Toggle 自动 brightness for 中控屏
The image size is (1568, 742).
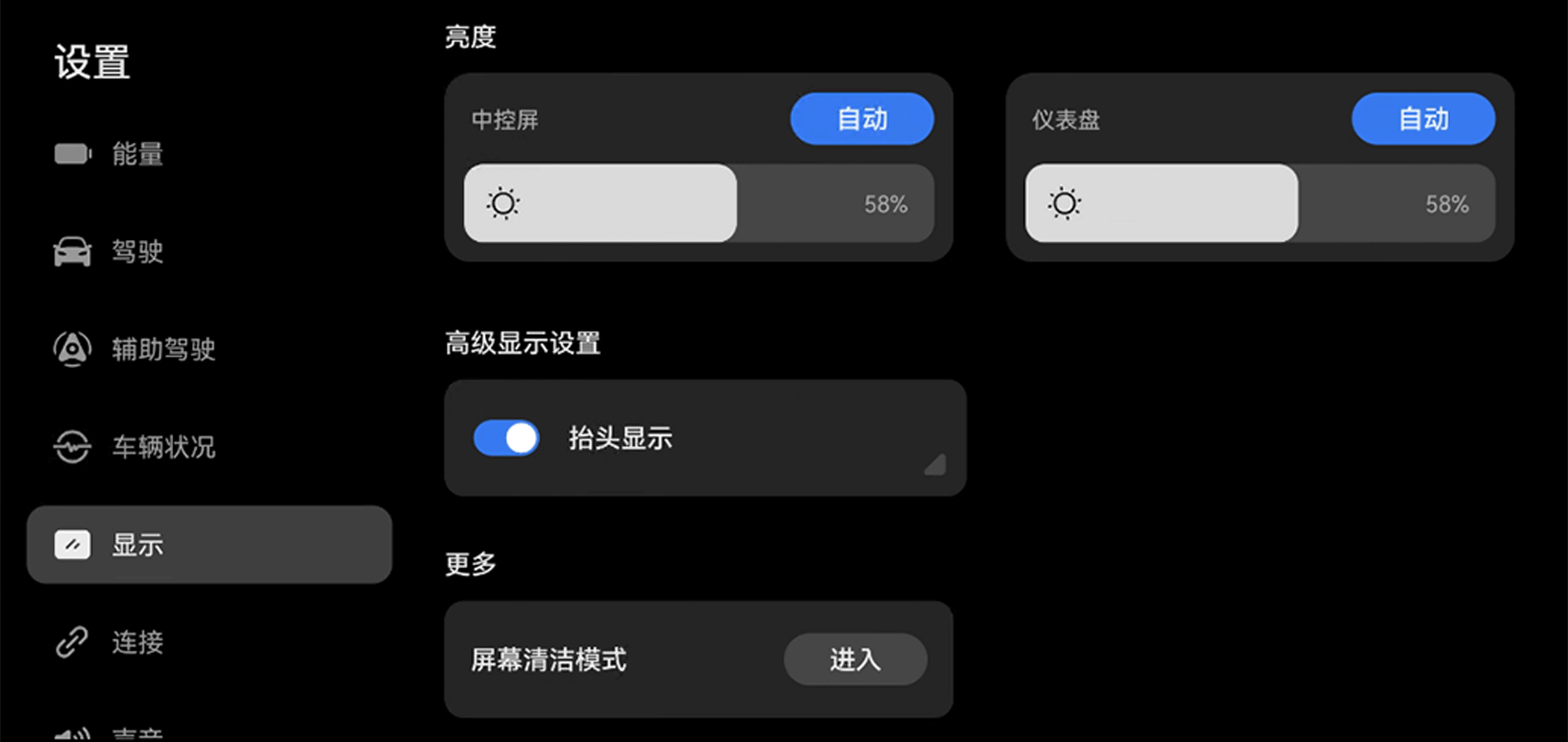(862, 119)
